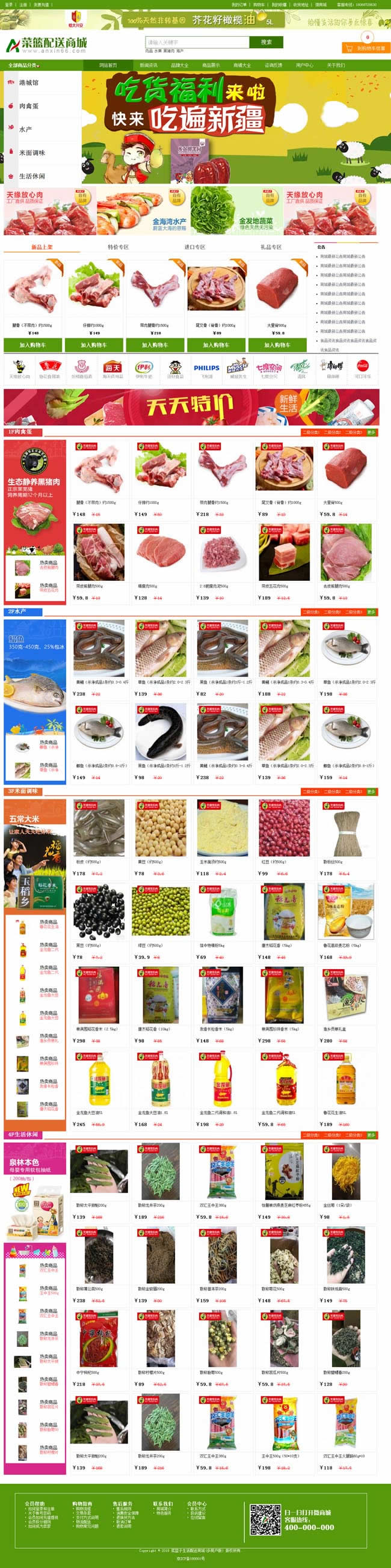Screen dimensions: 391x1568
Task: Open the 生活休闲 sidebar category
Action: (x=32, y=176)
